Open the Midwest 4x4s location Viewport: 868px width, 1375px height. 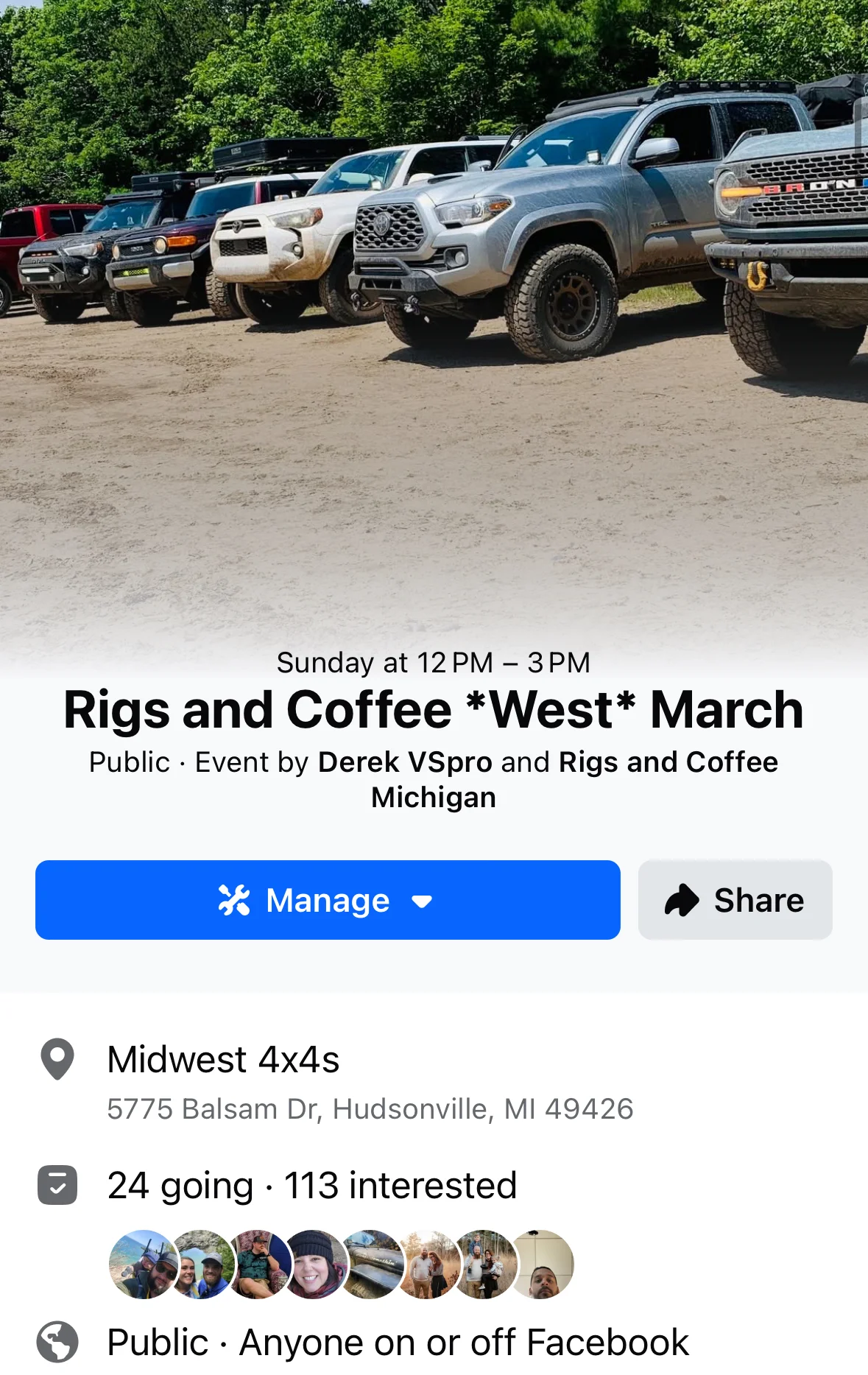pos(223,1060)
